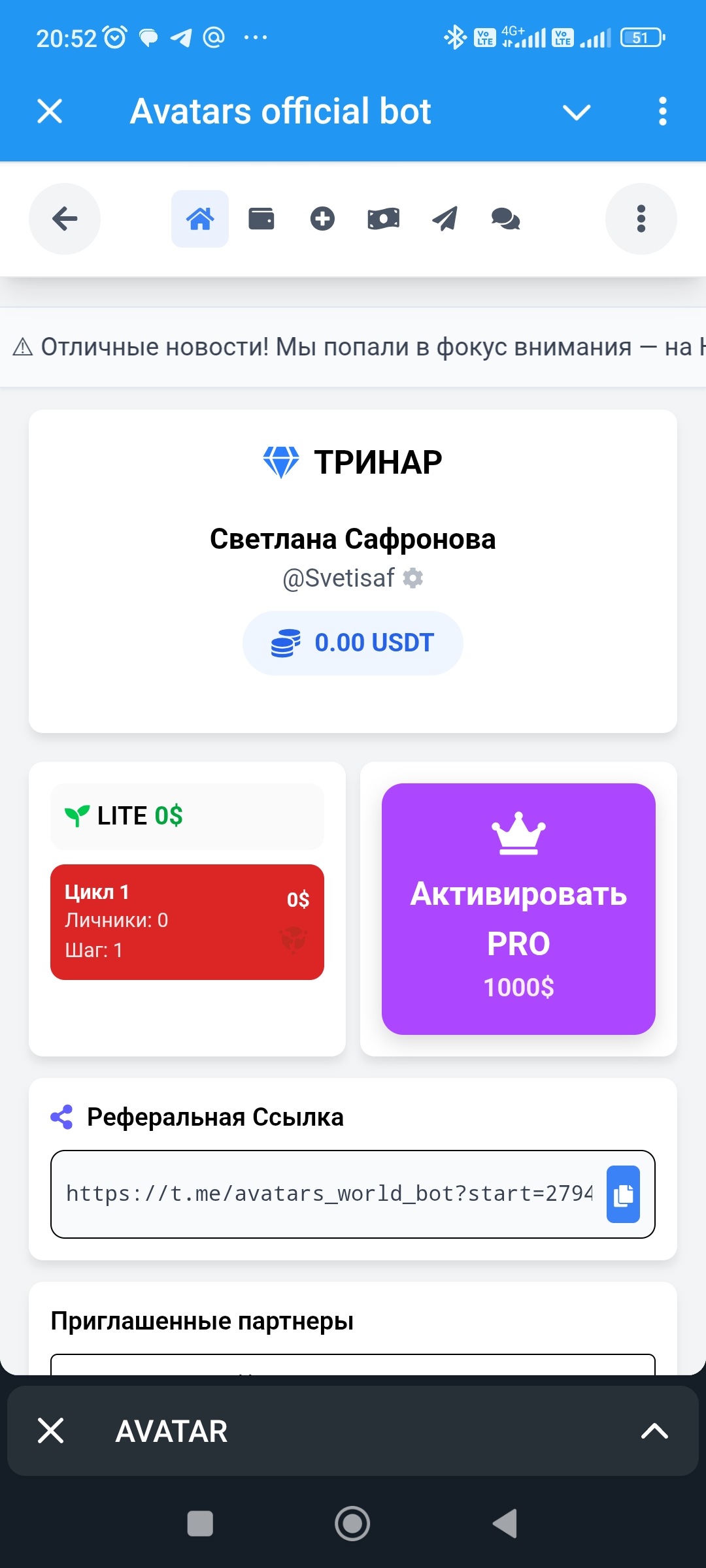Expand the AVATAR bottom panel
Image resolution: width=706 pixels, height=1568 pixels.
[x=654, y=1431]
